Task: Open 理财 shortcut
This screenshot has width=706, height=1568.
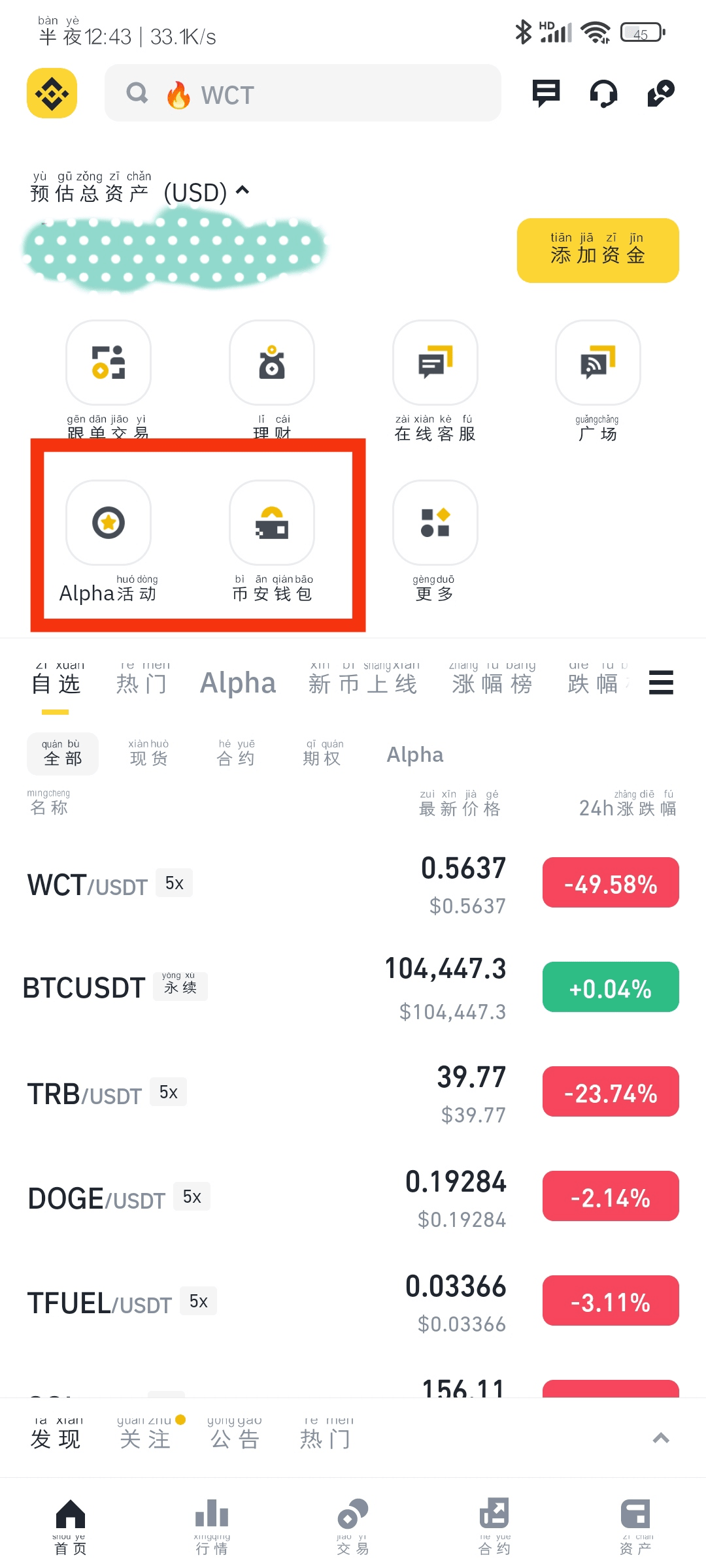Action: pyautogui.click(x=272, y=363)
